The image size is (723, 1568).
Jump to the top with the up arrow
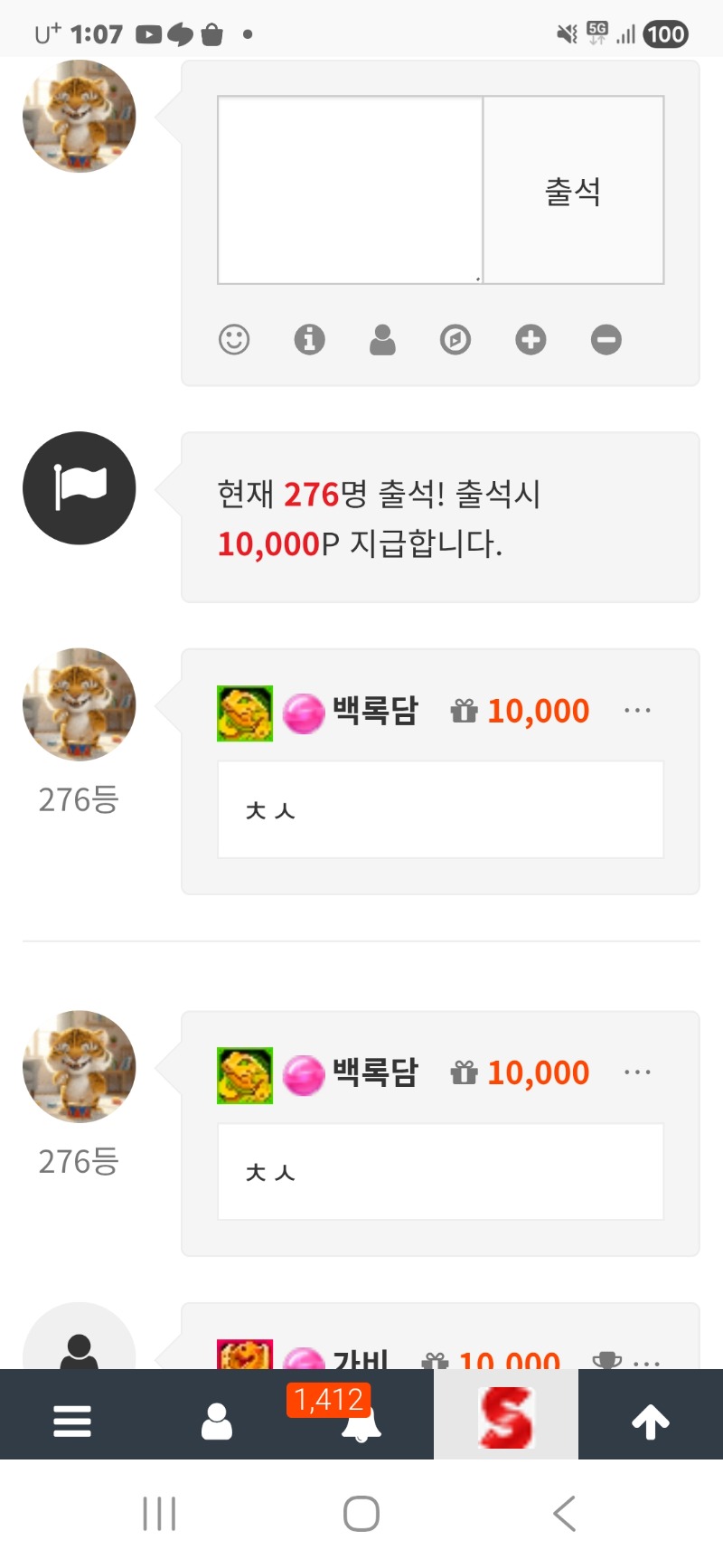tap(650, 1422)
